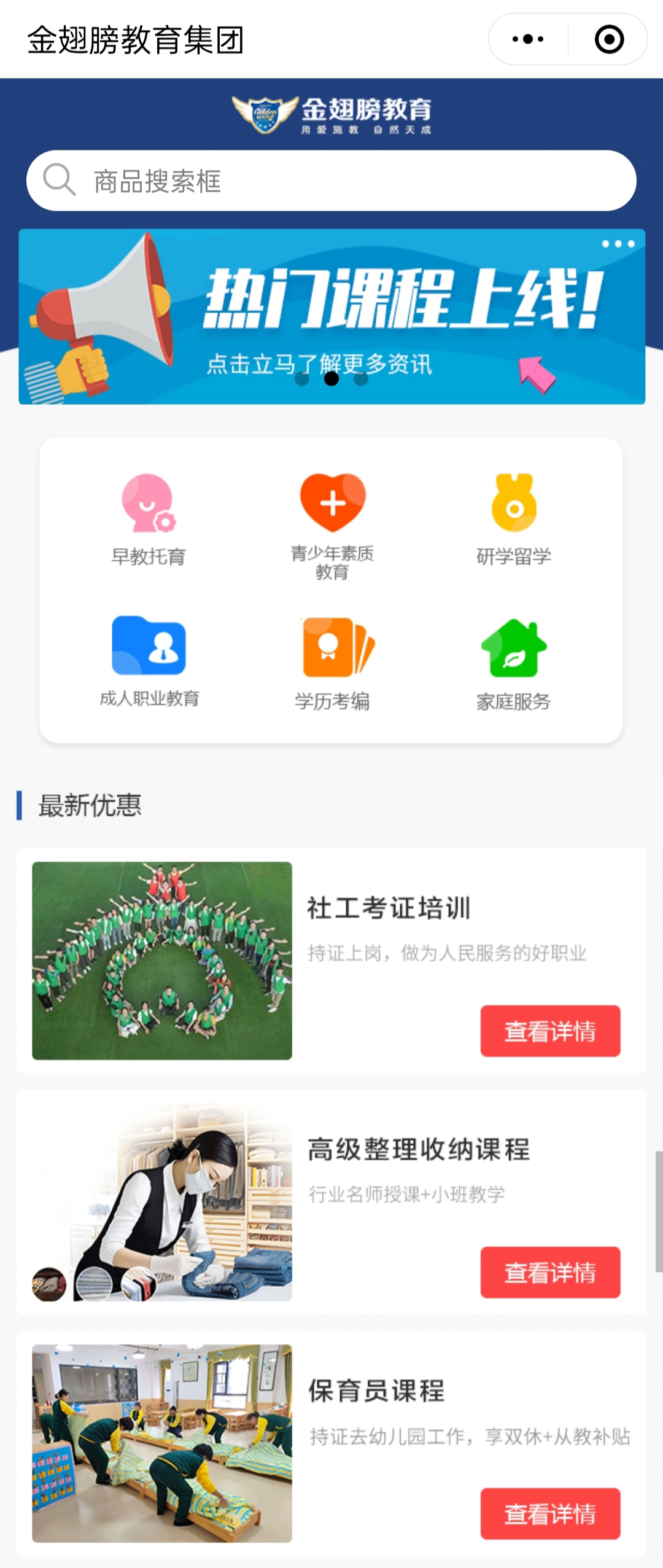Image resolution: width=663 pixels, height=1568 pixels.
Task: Jump to the third banner slide dot
Action: pyautogui.click(x=361, y=379)
